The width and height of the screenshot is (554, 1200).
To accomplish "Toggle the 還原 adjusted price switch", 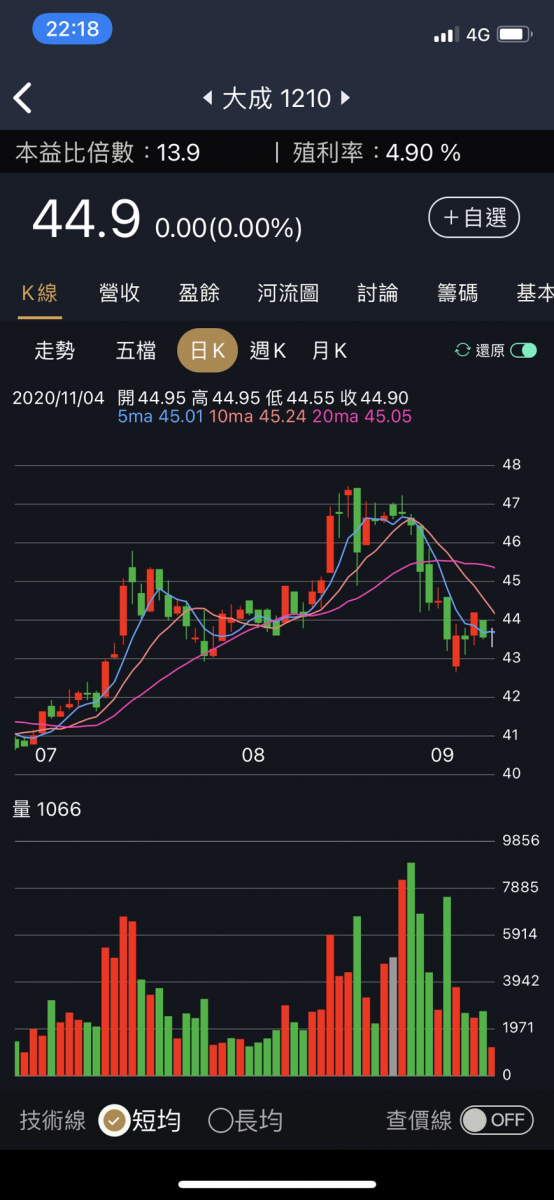I will coord(523,350).
